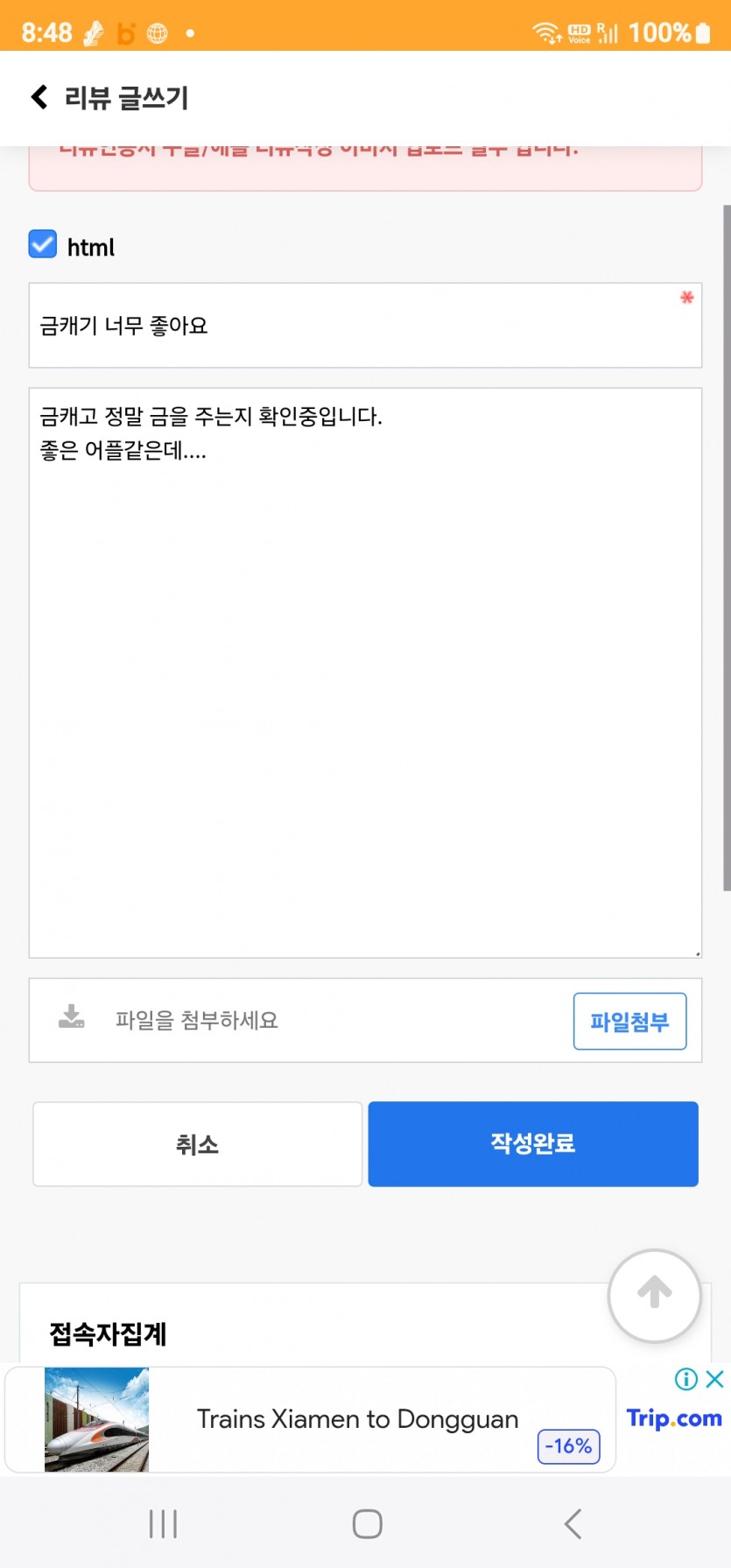This screenshot has height=1568, width=731.
Task: Go back from the 리뷰 글쓰기 page
Action: [x=39, y=97]
